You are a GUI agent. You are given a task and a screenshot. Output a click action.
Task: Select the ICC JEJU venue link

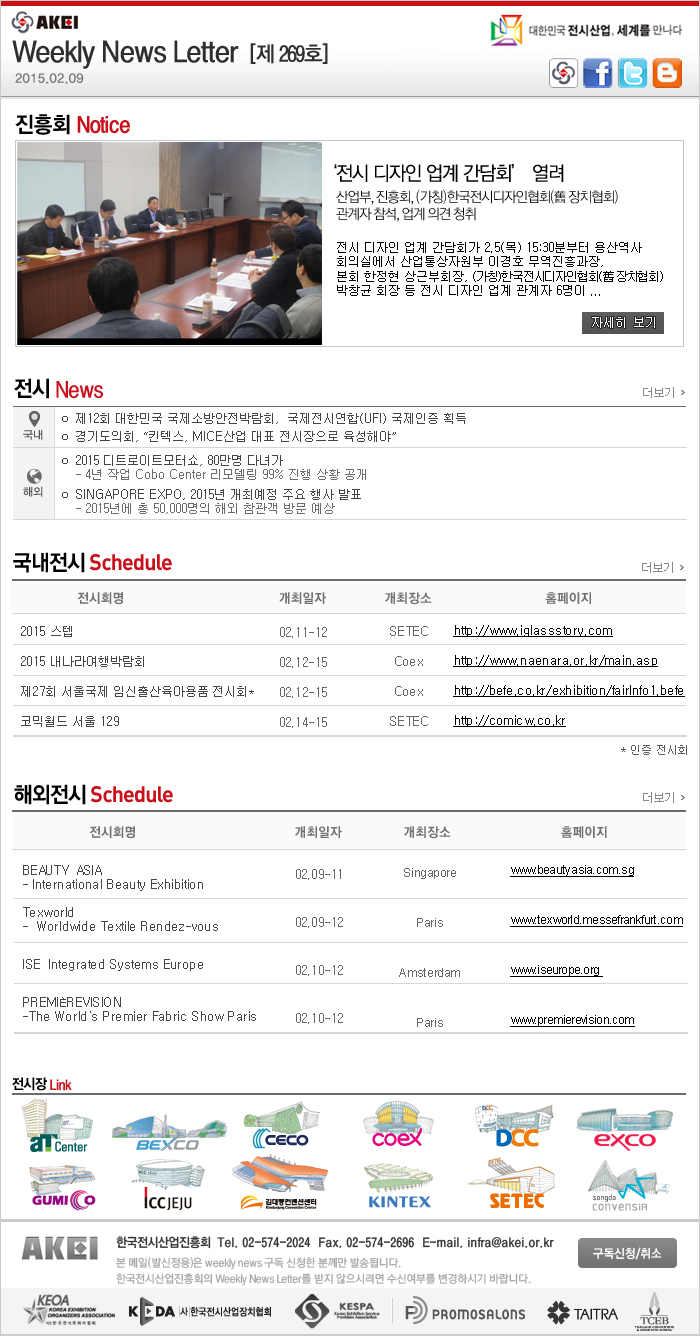169,1187
